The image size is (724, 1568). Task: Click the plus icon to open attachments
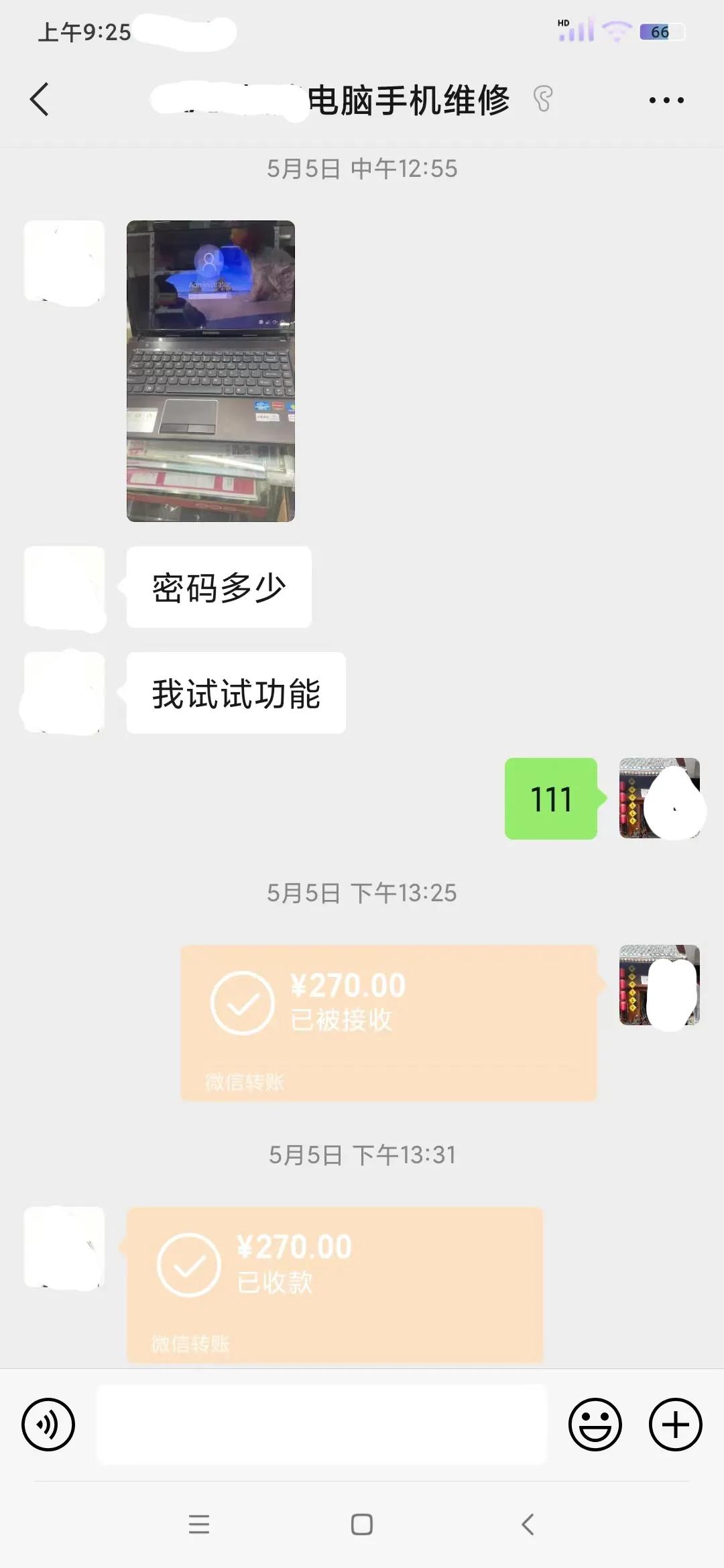(x=675, y=1424)
